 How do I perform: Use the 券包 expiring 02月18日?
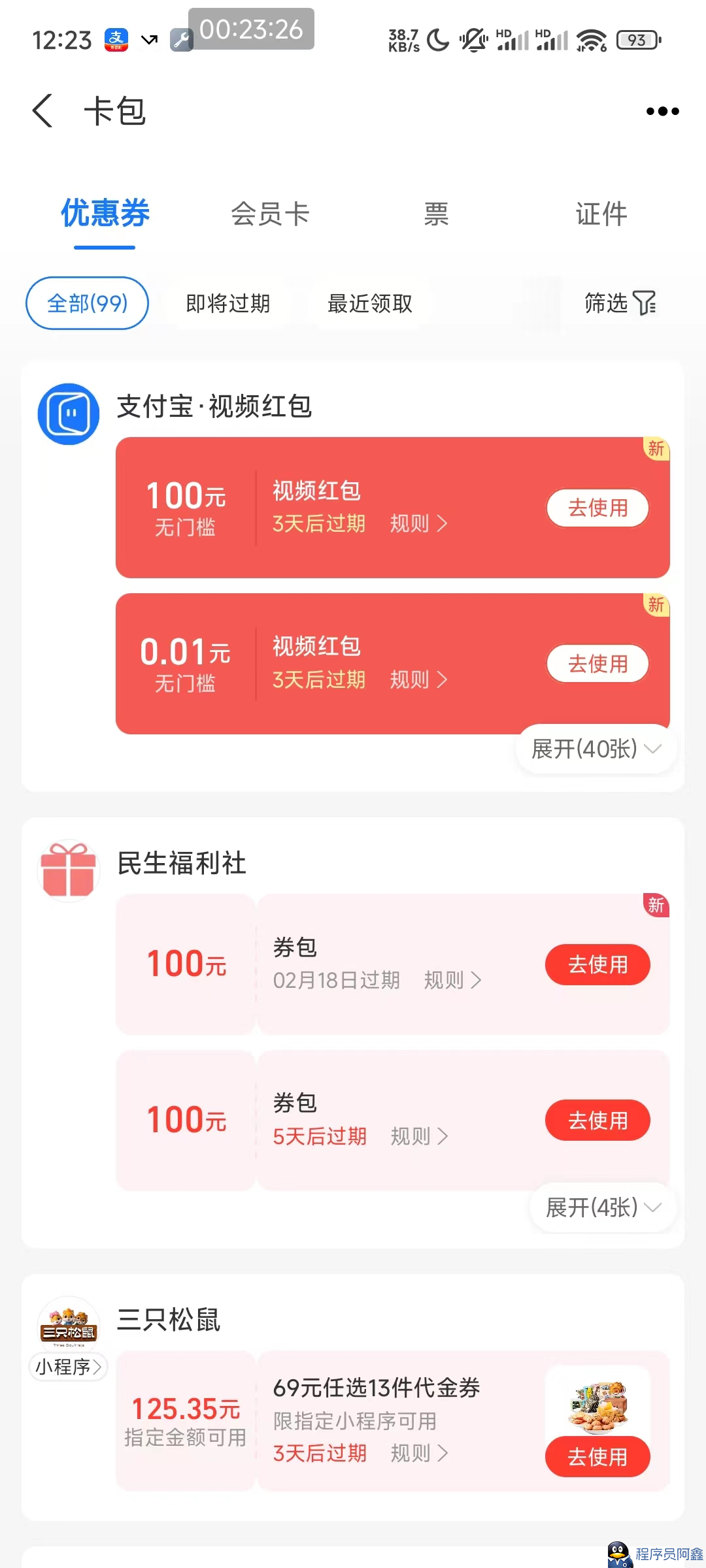click(597, 964)
